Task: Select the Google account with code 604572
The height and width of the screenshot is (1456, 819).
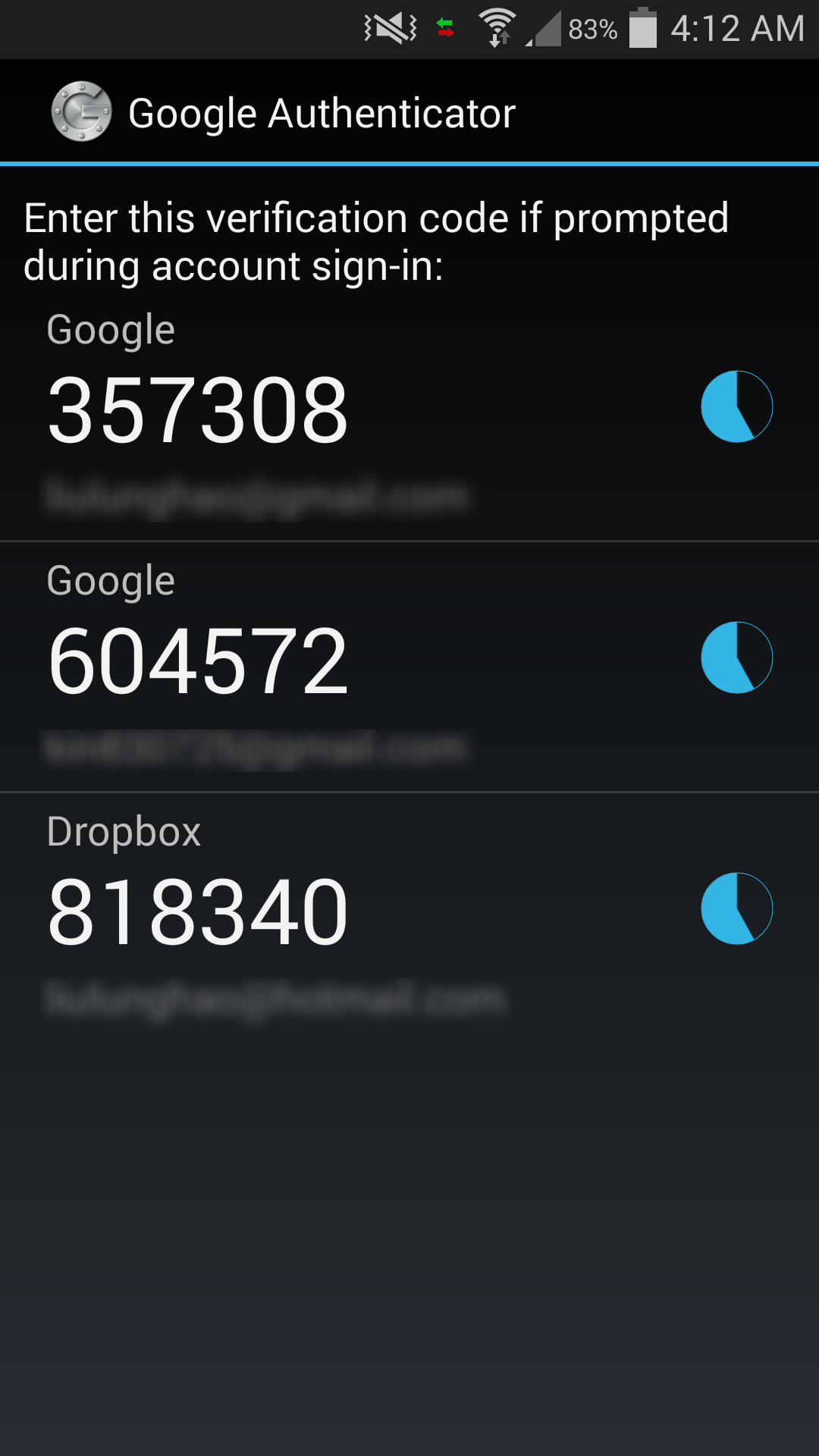Action: pyautogui.click(x=409, y=667)
